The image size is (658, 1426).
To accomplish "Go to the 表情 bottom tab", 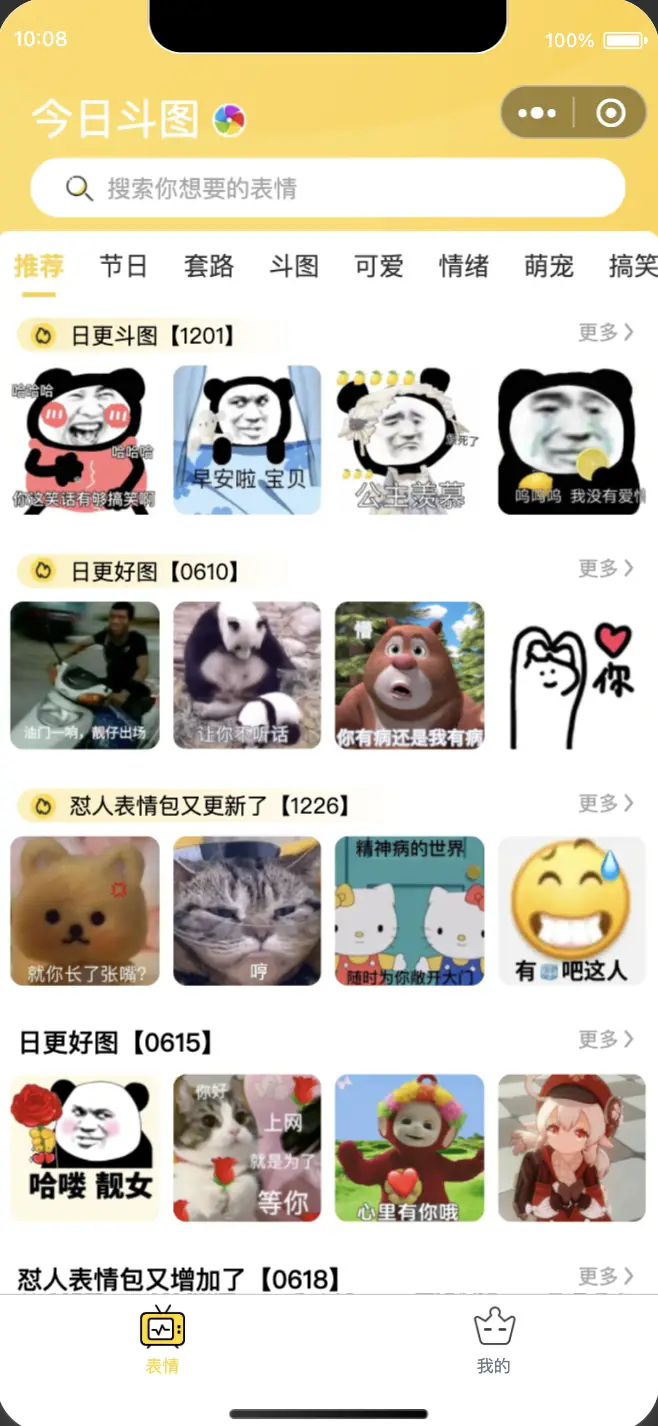I will click(x=162, y=1340).
